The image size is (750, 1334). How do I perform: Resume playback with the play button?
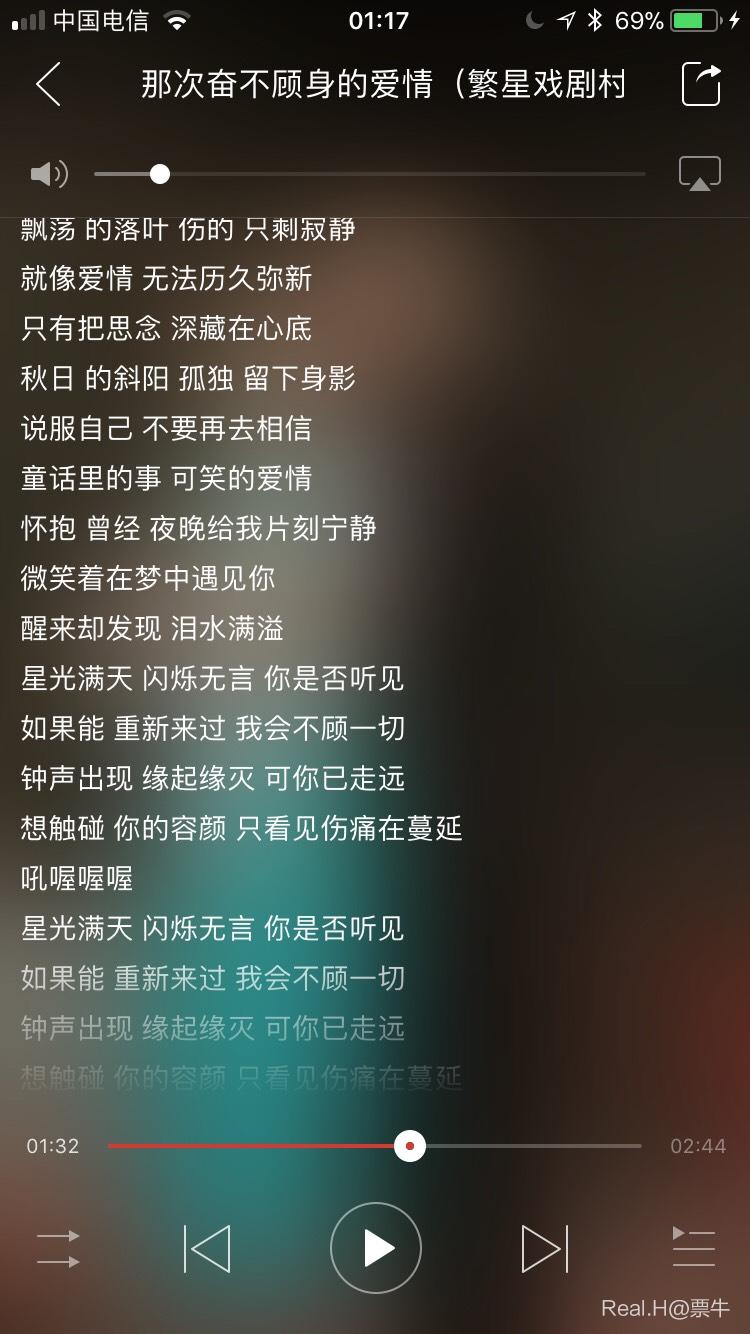pyautogui.click(x=376, y=1248)
